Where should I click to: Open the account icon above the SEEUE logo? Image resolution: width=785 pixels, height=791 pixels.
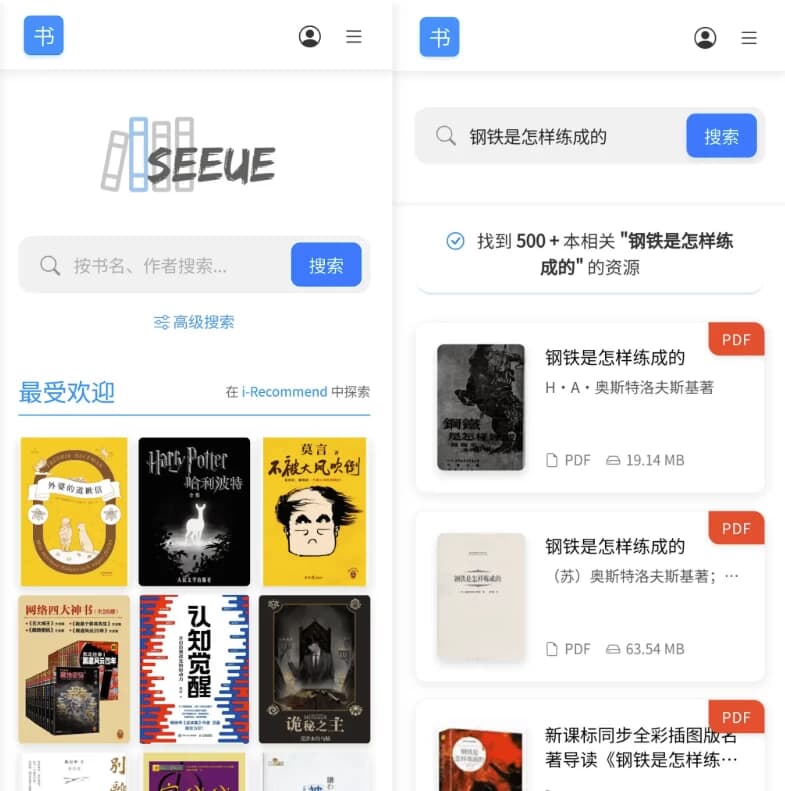(x=310, y=37)
